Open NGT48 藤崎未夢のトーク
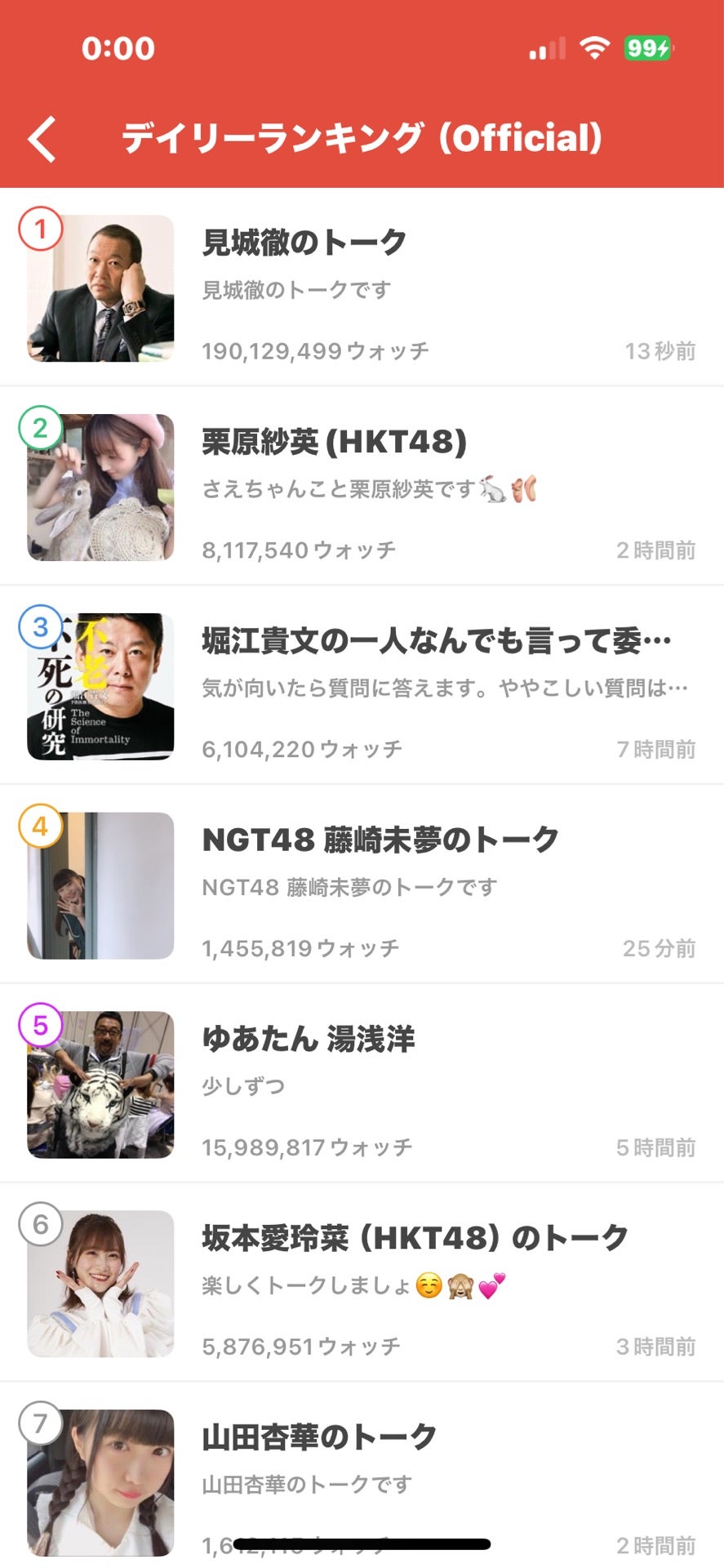This screenshot has height=1568, width=724. (x=362, y=885)
